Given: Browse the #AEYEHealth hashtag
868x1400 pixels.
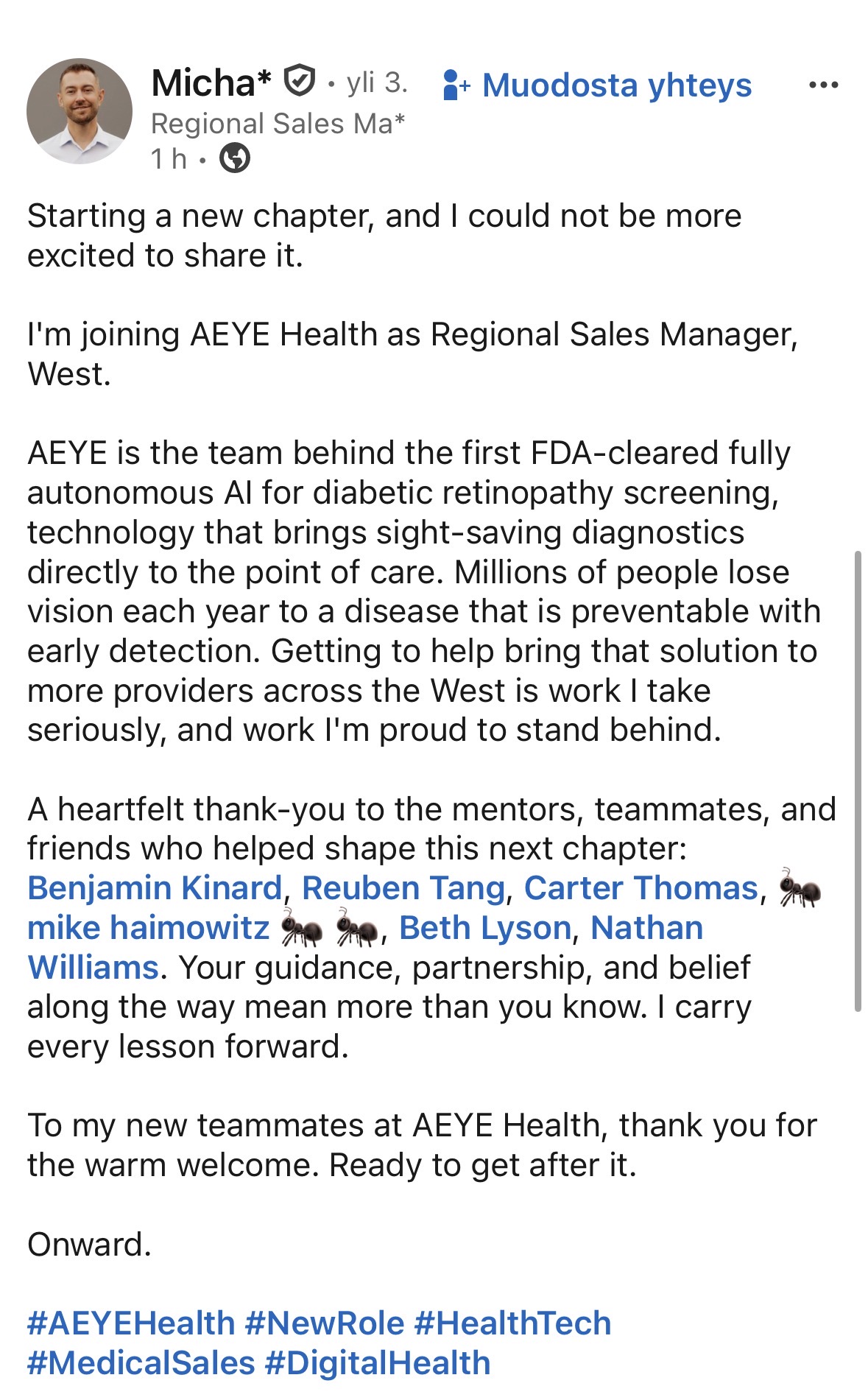Looking at the screenshot, I should click(x=131, y=1323).
